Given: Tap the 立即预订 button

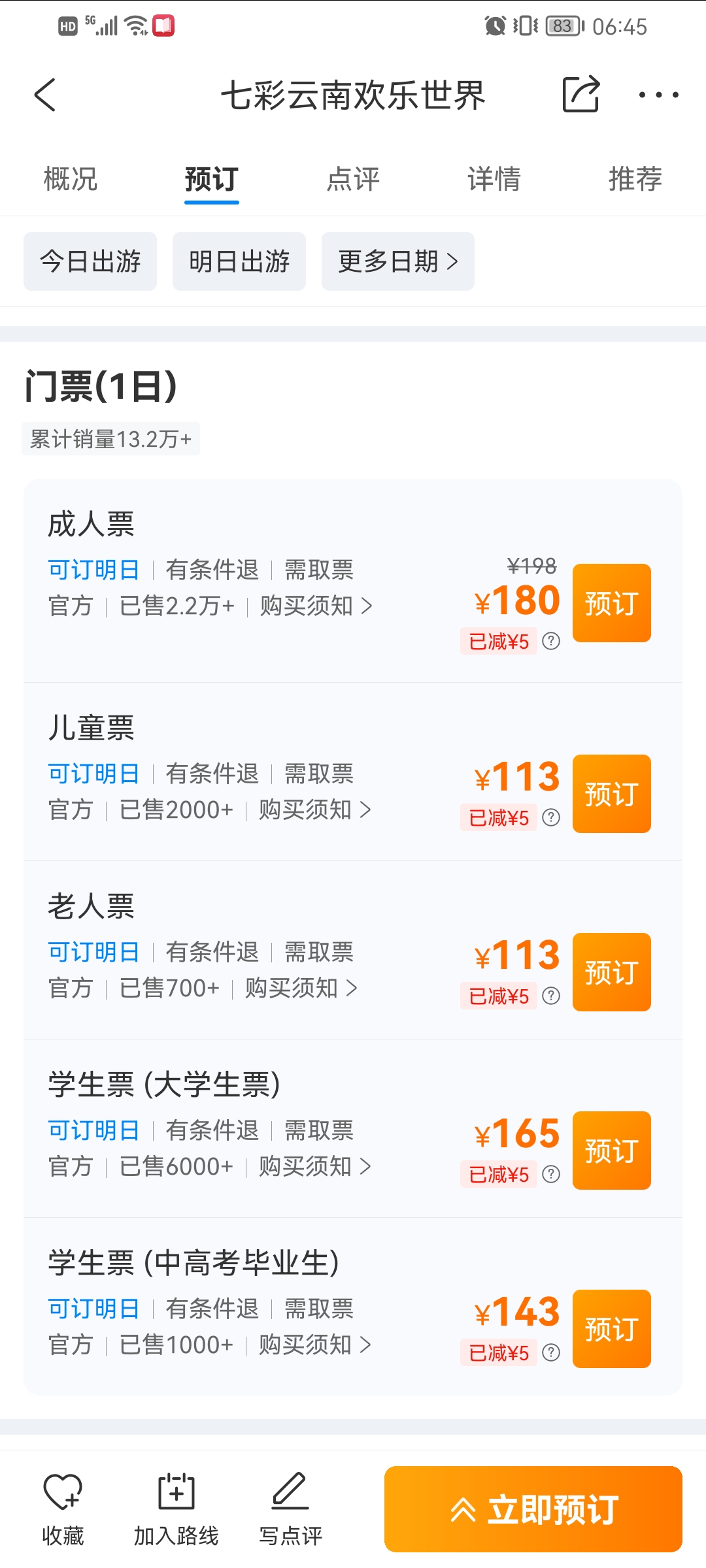Looking at the screenshot, I should tap(533, 1509).
